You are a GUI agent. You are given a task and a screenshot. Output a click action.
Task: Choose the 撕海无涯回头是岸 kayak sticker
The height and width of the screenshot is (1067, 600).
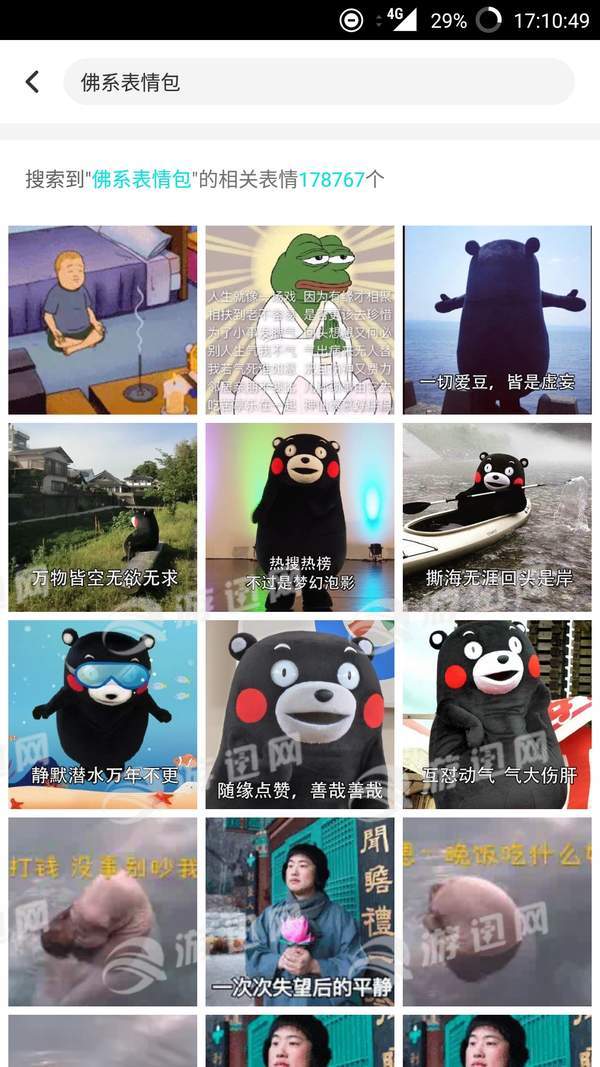tap(497, 517)
